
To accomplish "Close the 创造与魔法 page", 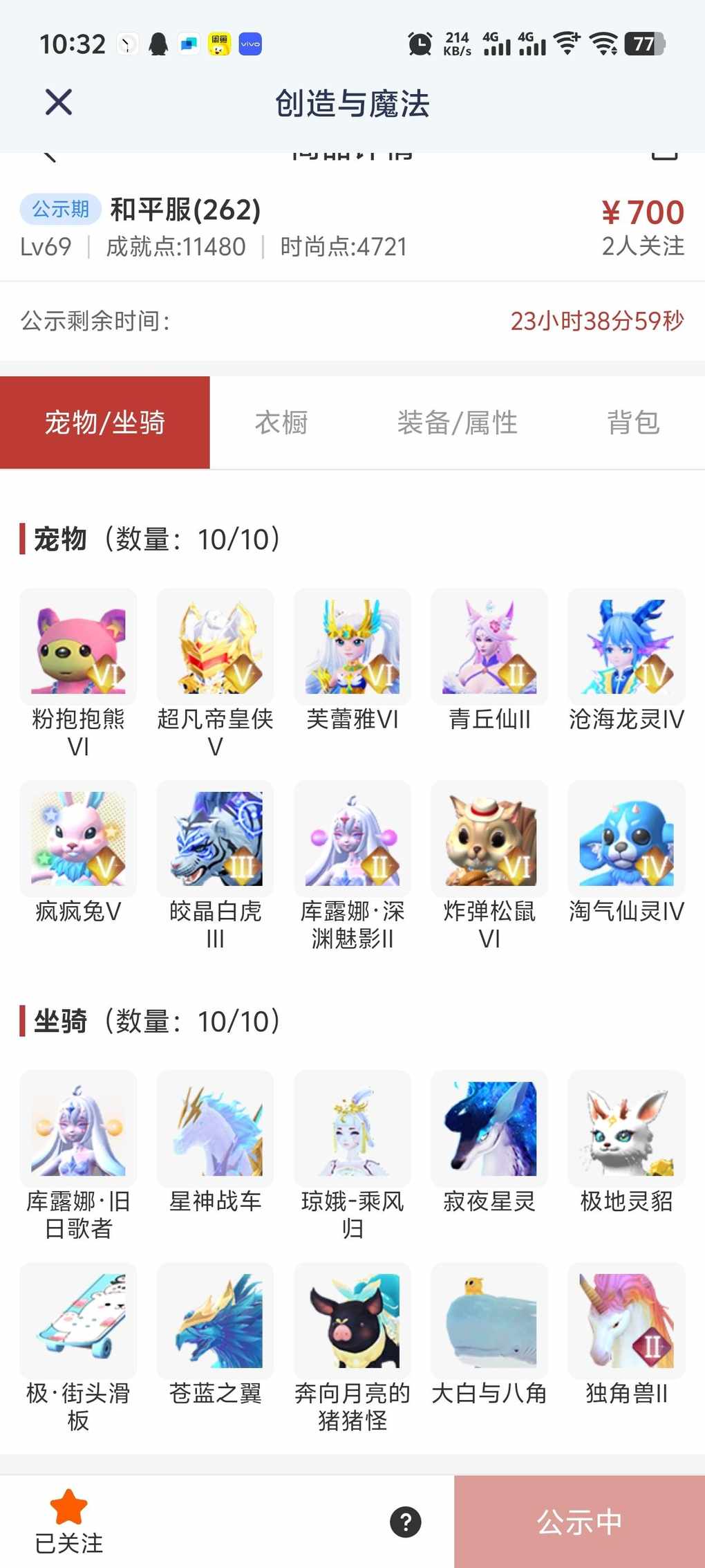I will pos(59,102).
